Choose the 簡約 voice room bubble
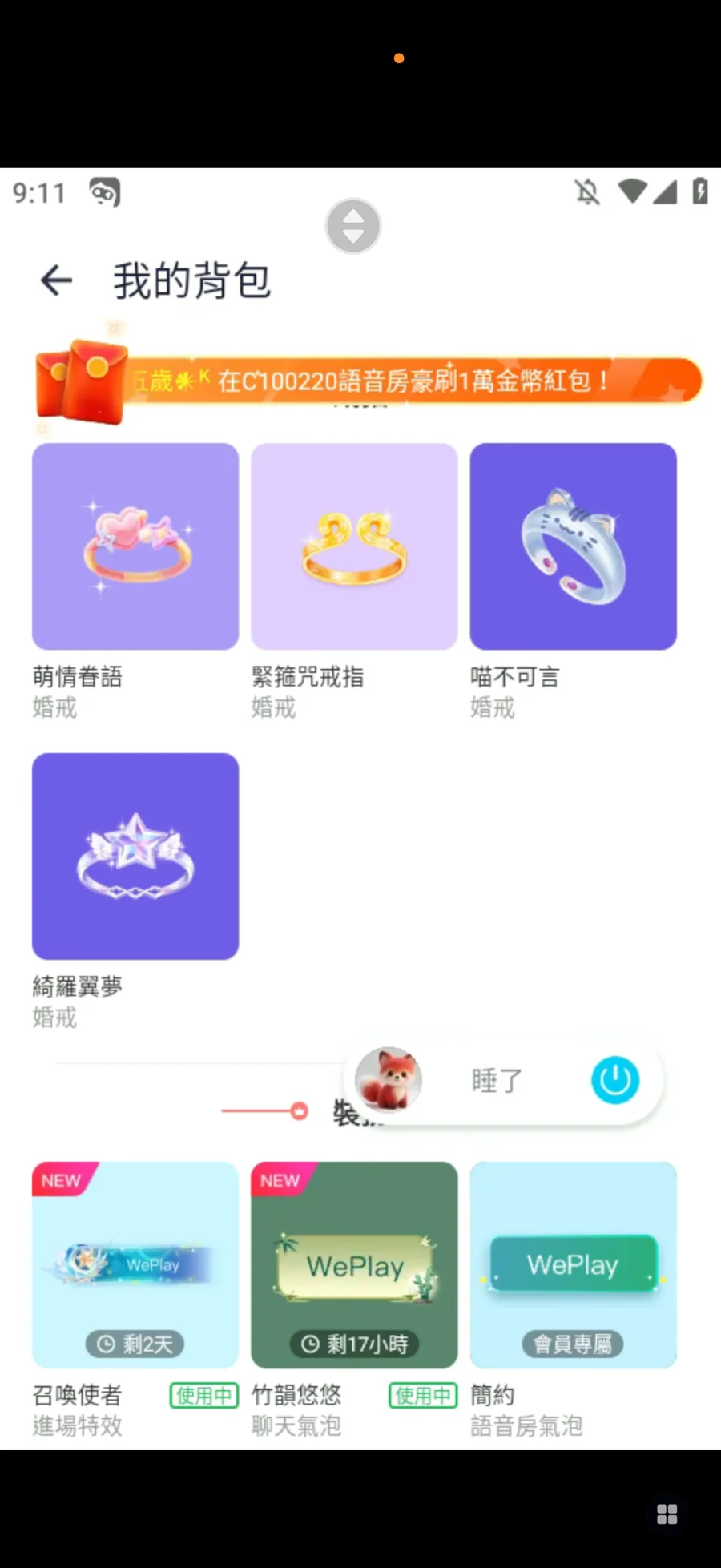 [x=573, y=1264]
